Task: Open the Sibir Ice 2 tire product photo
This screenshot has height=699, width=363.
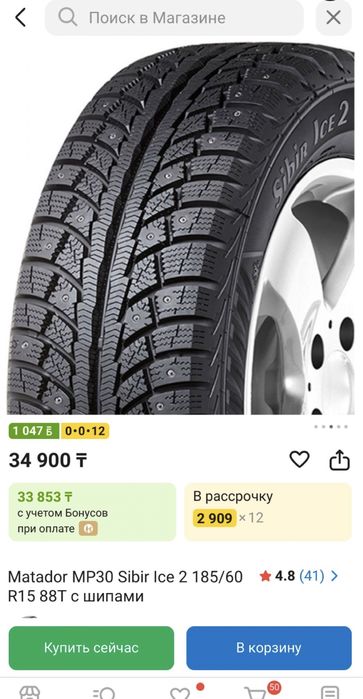Action: tap(181, 228)
